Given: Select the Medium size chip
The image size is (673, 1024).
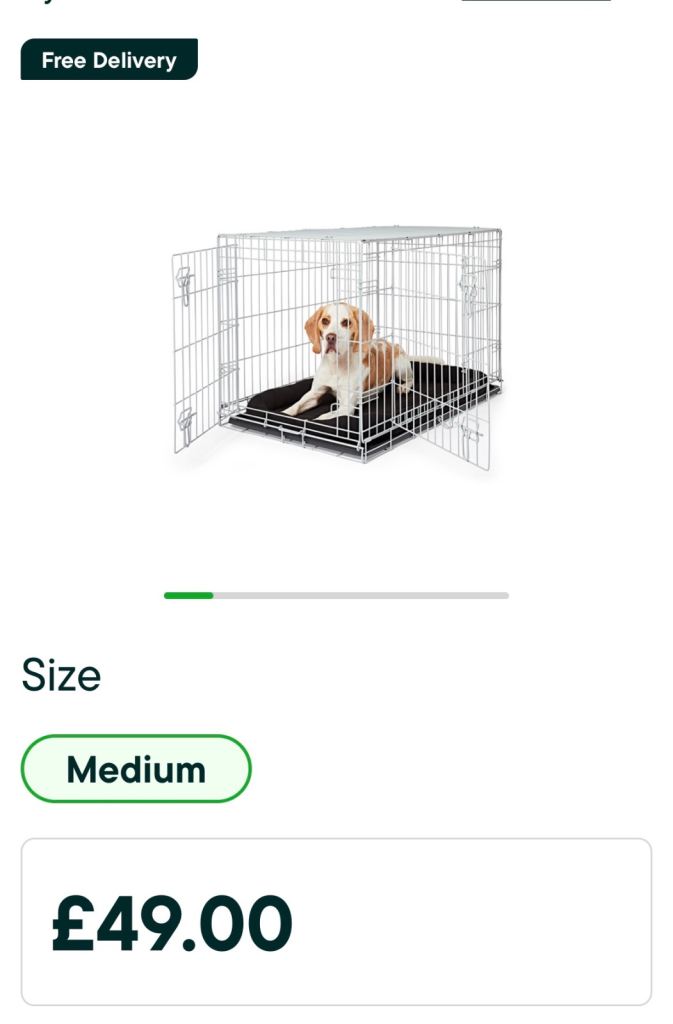Looking at the screenshot, I should 136,769.
